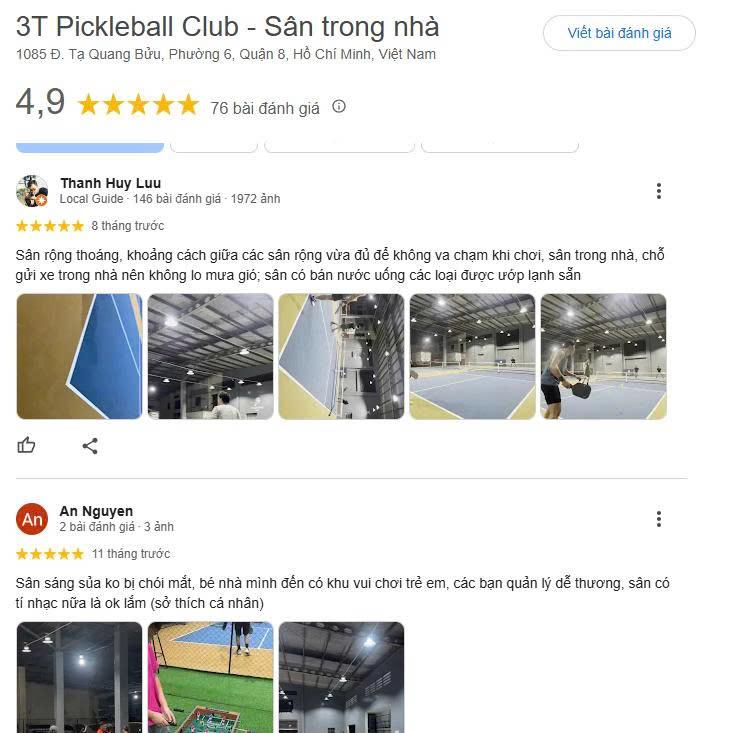Open the second photo in Thanh Huy Luu's review
The width and height of the screenshot is (739, 733).
point(210,356)
